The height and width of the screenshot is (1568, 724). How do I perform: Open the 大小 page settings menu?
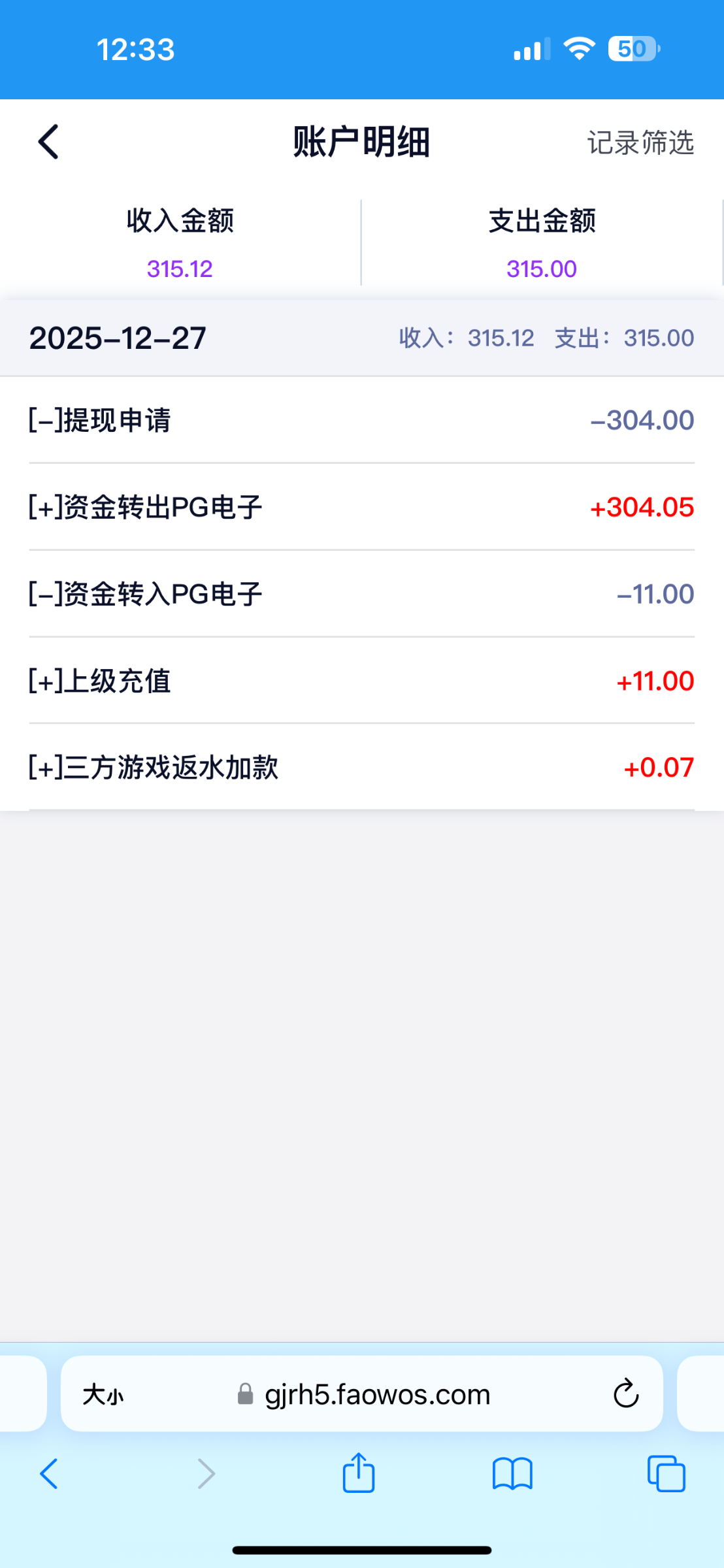coord(103,1395)
